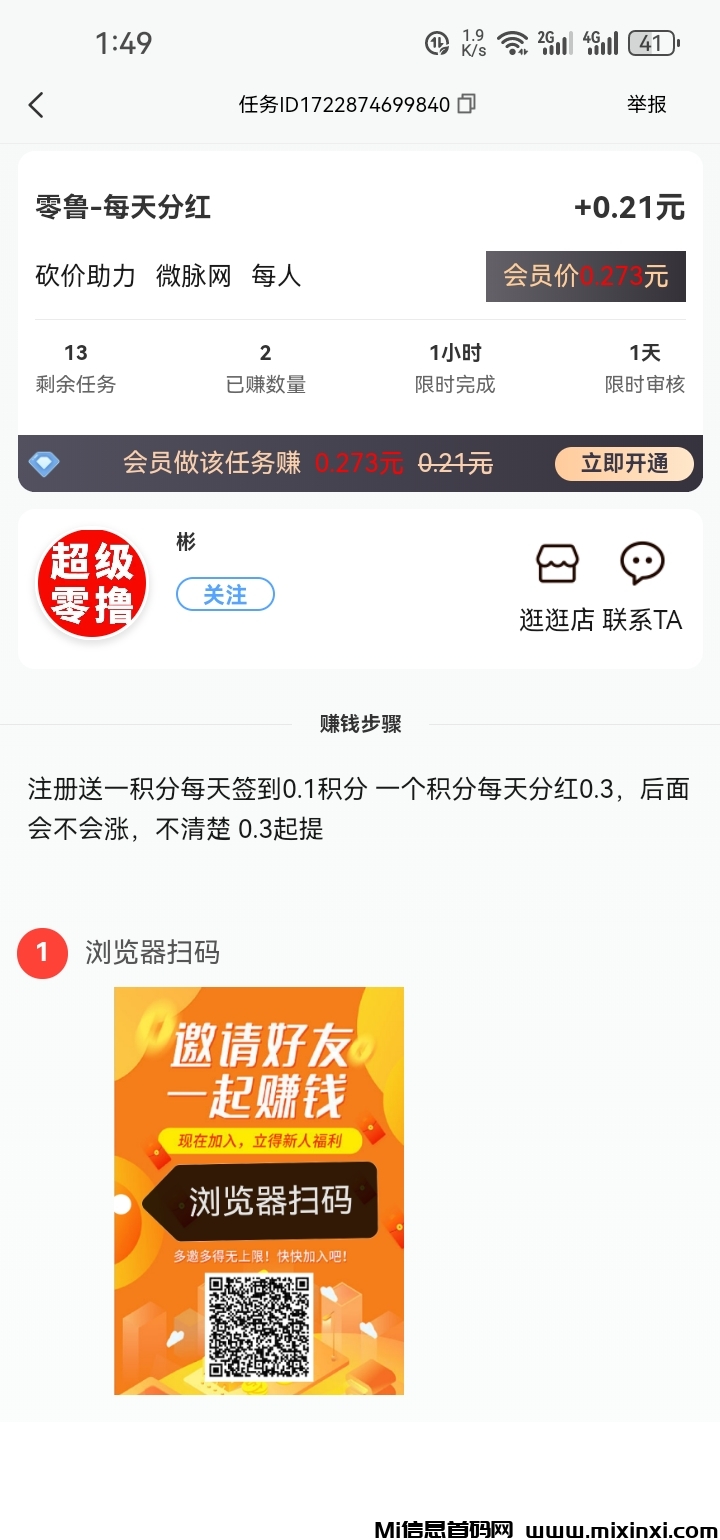
Task: Click the 赚钱步骤 section header
Action: (359, 723)
